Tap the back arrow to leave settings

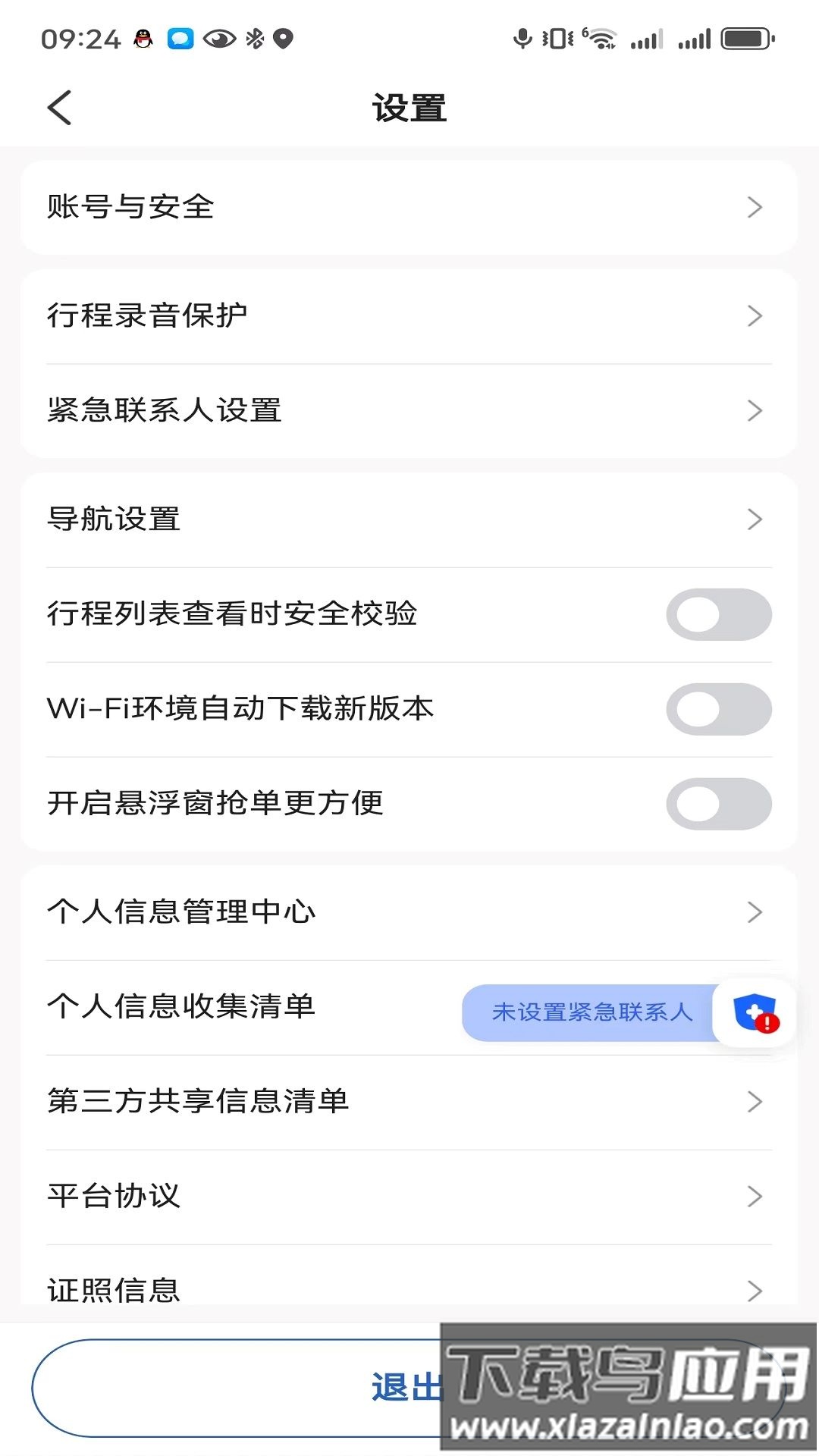point(60,107)
